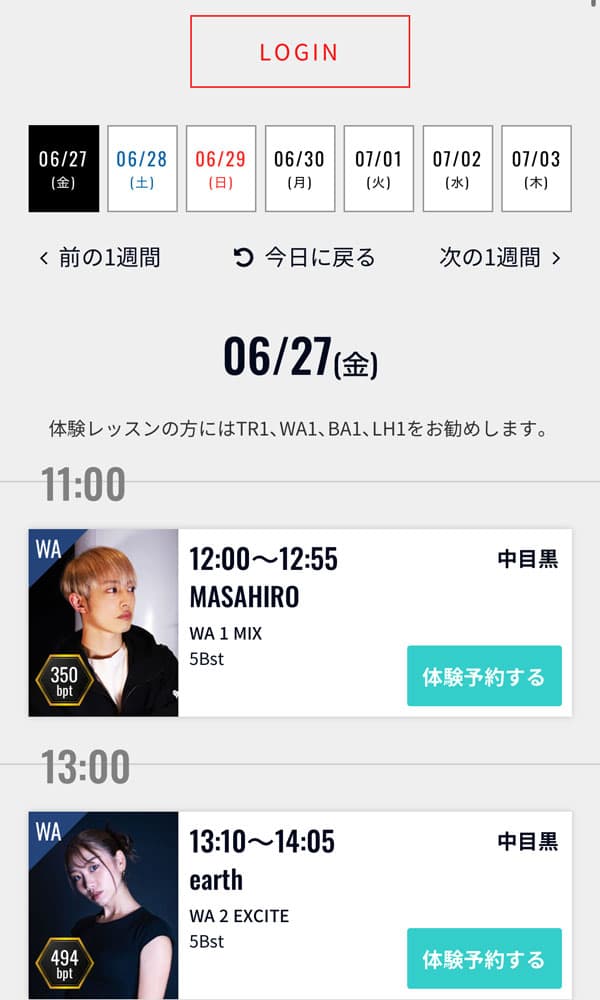600x1000 pixels.
Task: Go to the previous week (前の1週間)
Action: tap(100, 258)
